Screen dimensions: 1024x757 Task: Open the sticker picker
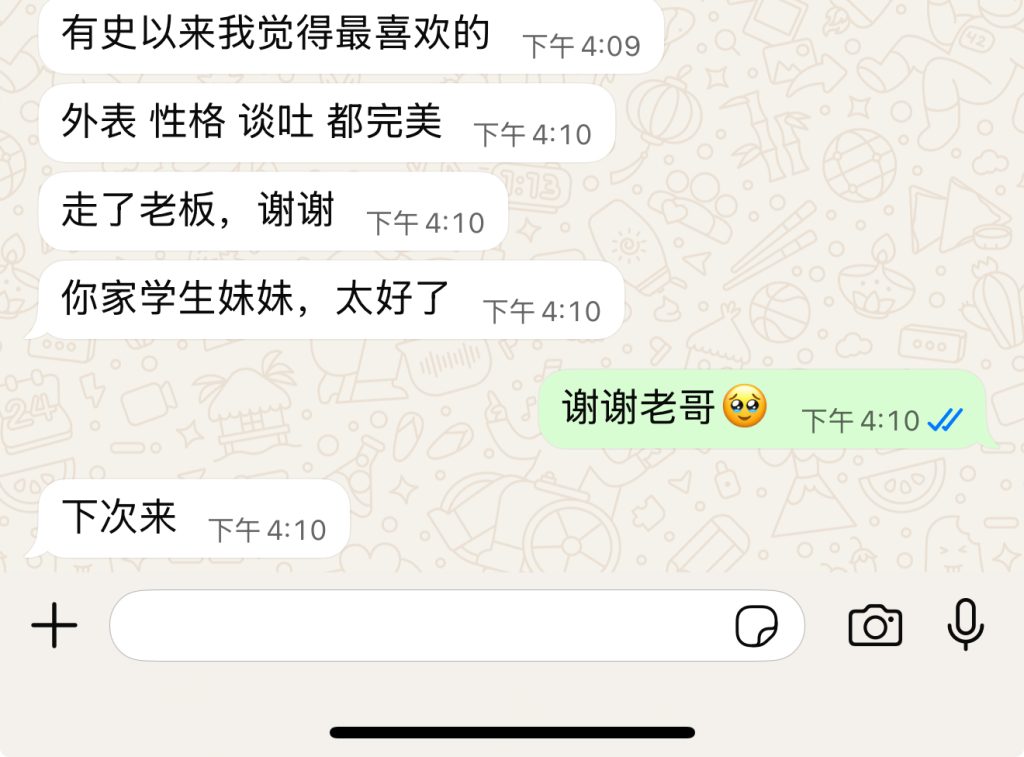(756, 627)
